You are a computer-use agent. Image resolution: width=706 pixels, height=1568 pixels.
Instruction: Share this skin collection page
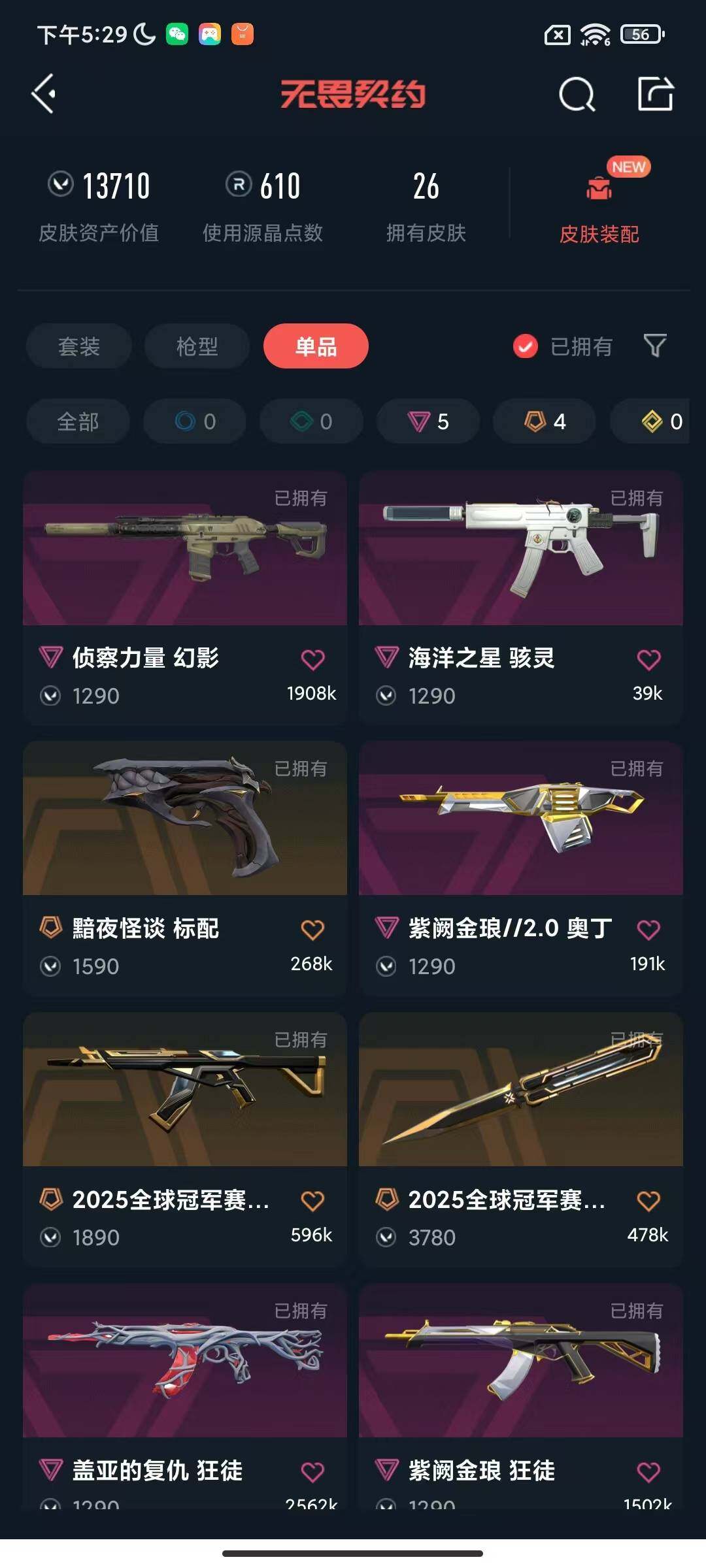pos(655,94)
